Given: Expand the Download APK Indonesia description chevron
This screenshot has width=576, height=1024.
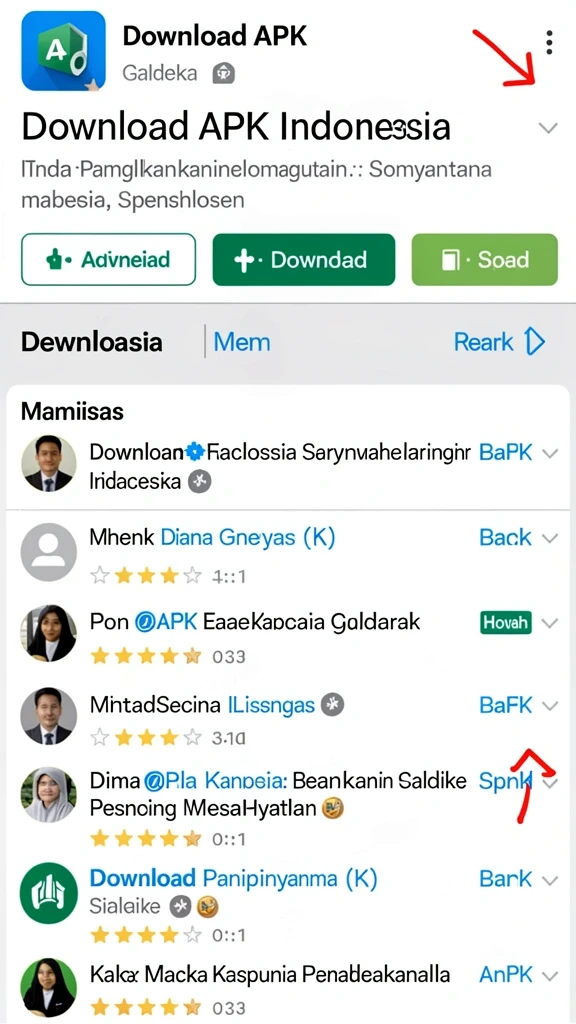Looking at the screenshot, I should [x=548, y=128].
